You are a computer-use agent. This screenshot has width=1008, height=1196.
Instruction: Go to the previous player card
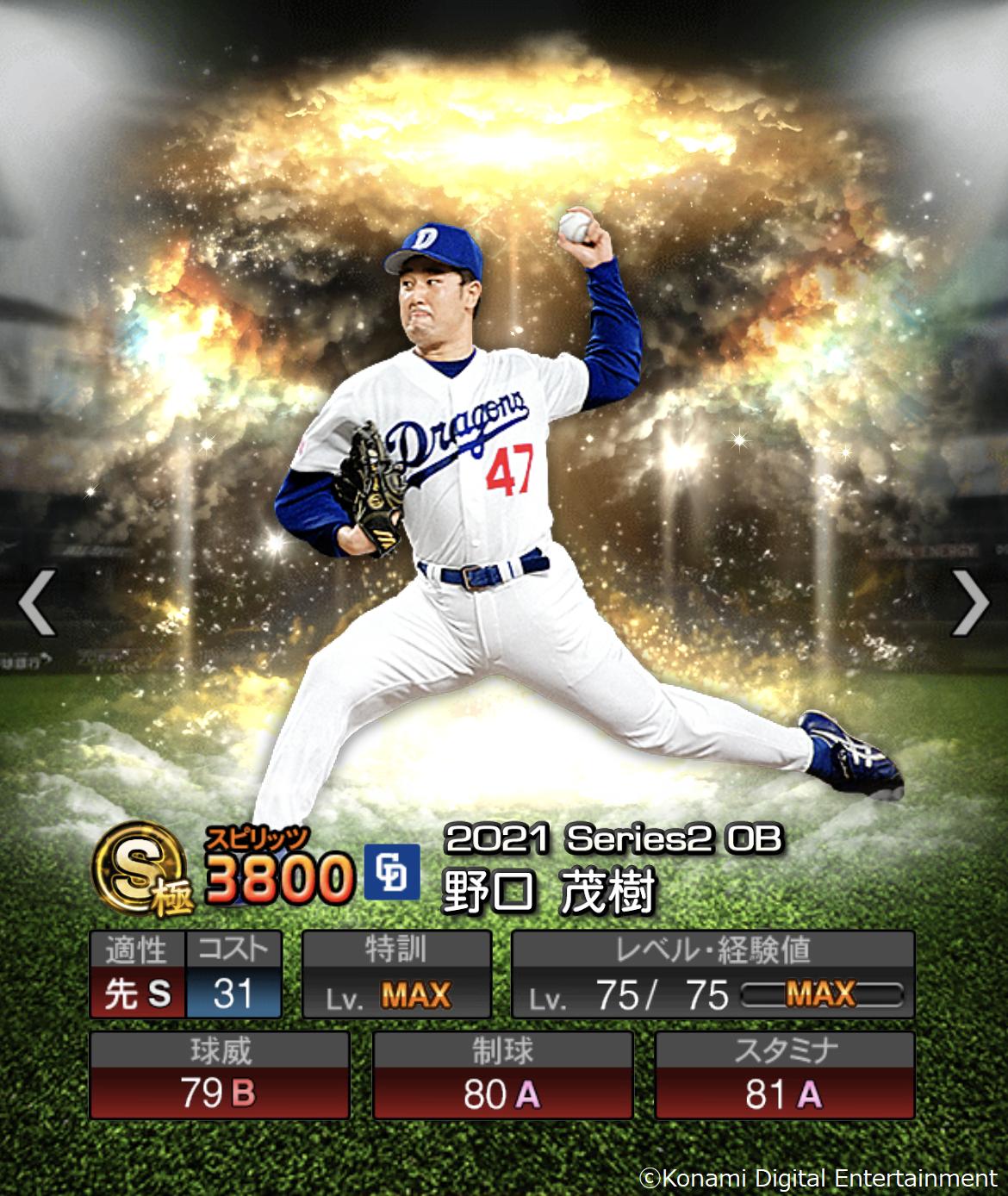(37, 602)
